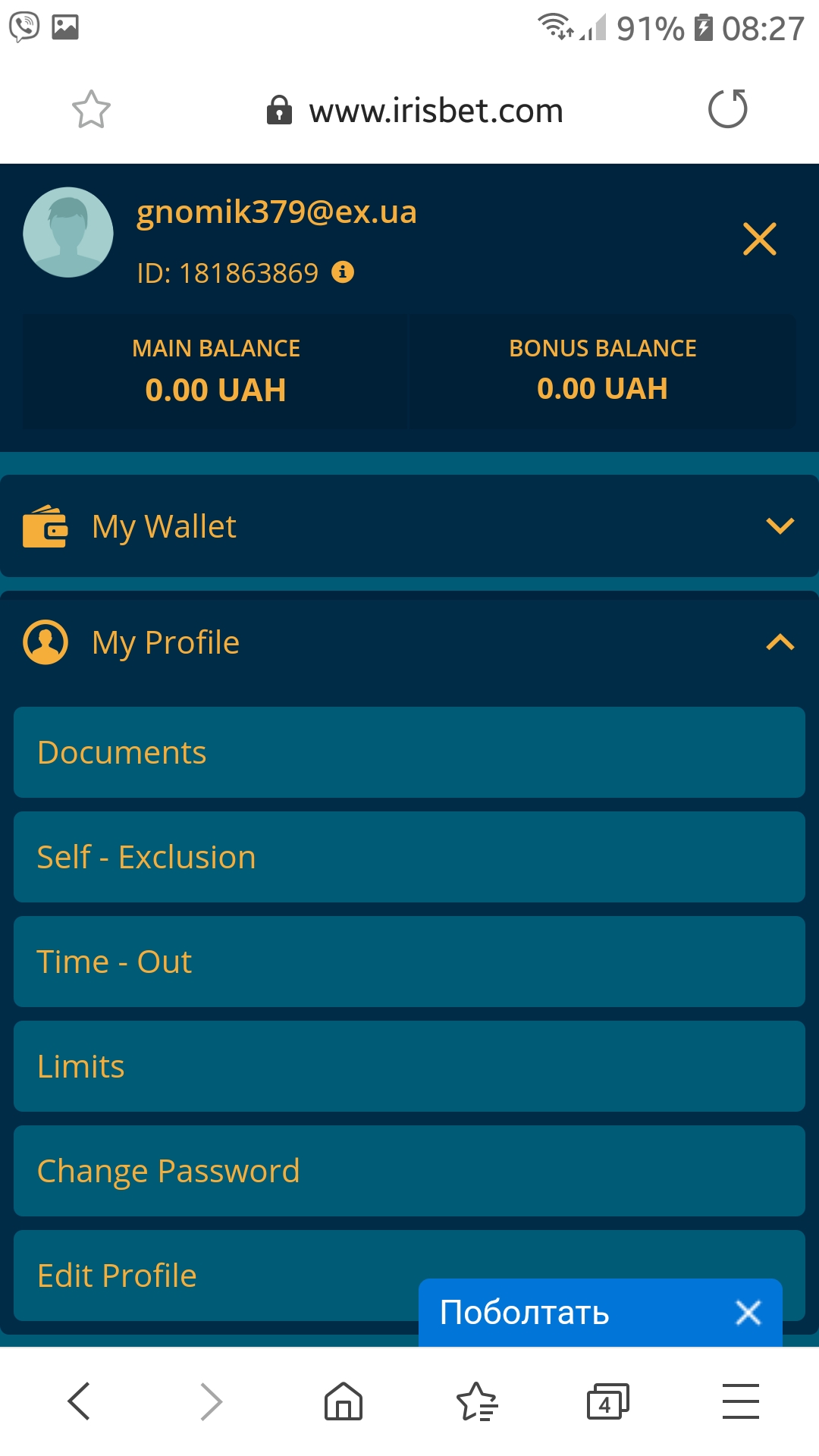819x1456 pixels.
Task: Open Edit Profile
Action: [212, 1276]
